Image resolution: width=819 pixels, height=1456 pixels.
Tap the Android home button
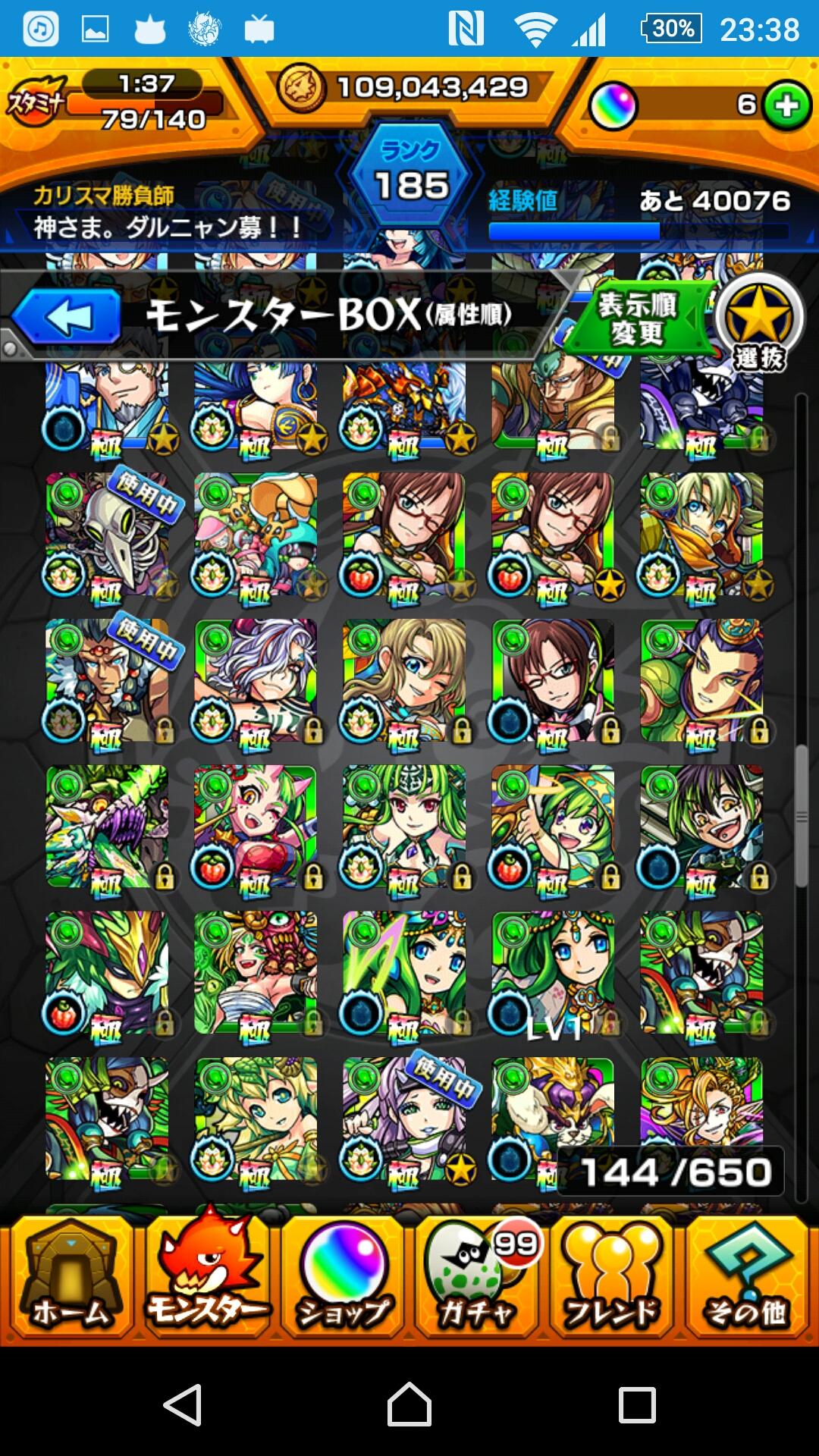(409, 1404)
